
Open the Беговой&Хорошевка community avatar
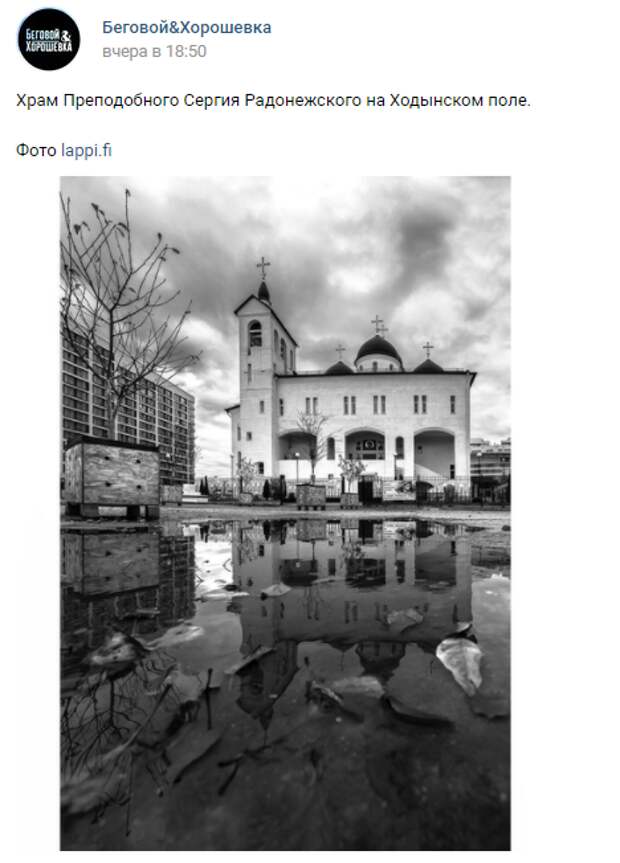pos(49,39)
